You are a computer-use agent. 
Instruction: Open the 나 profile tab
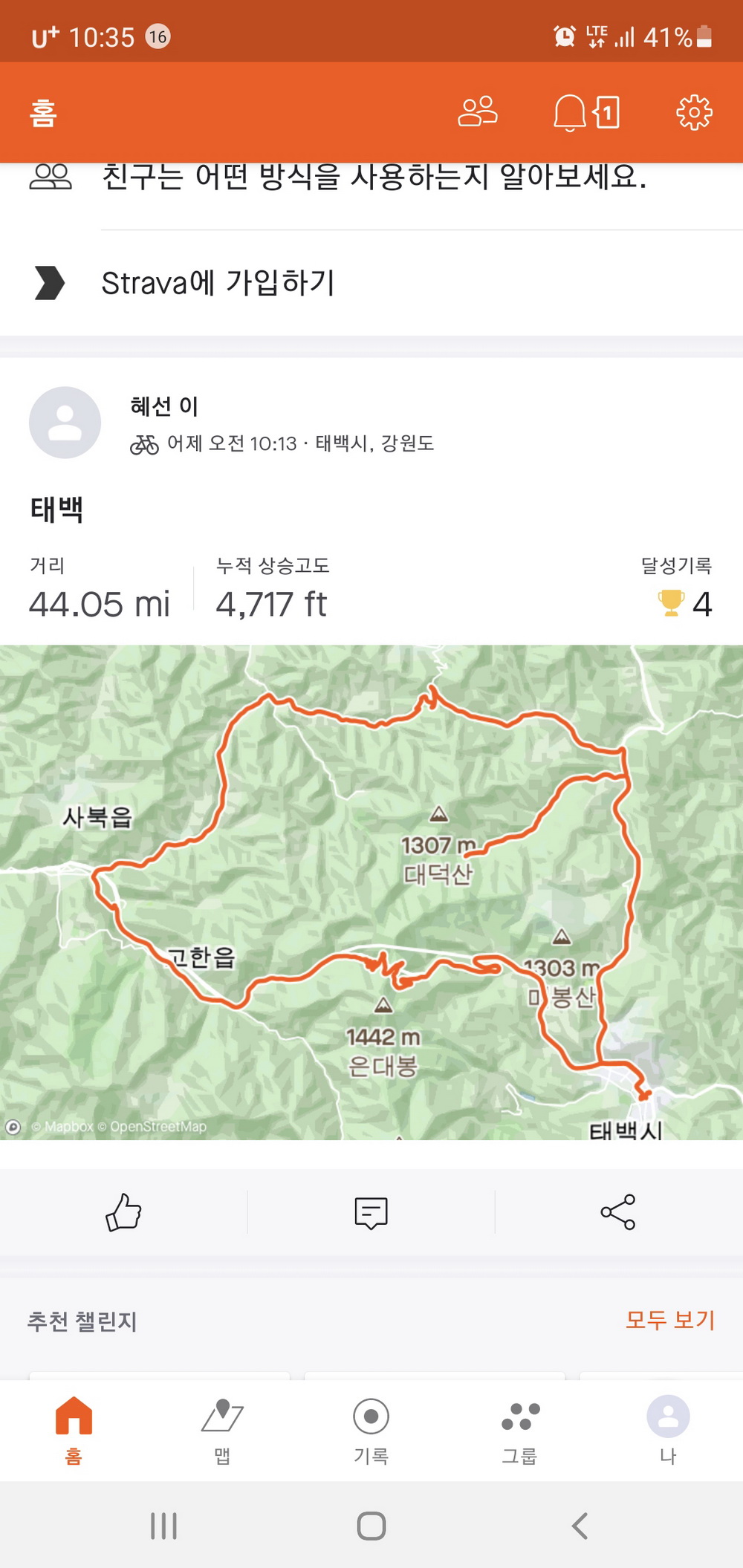pyautogui.click(x=668, y=1429)
